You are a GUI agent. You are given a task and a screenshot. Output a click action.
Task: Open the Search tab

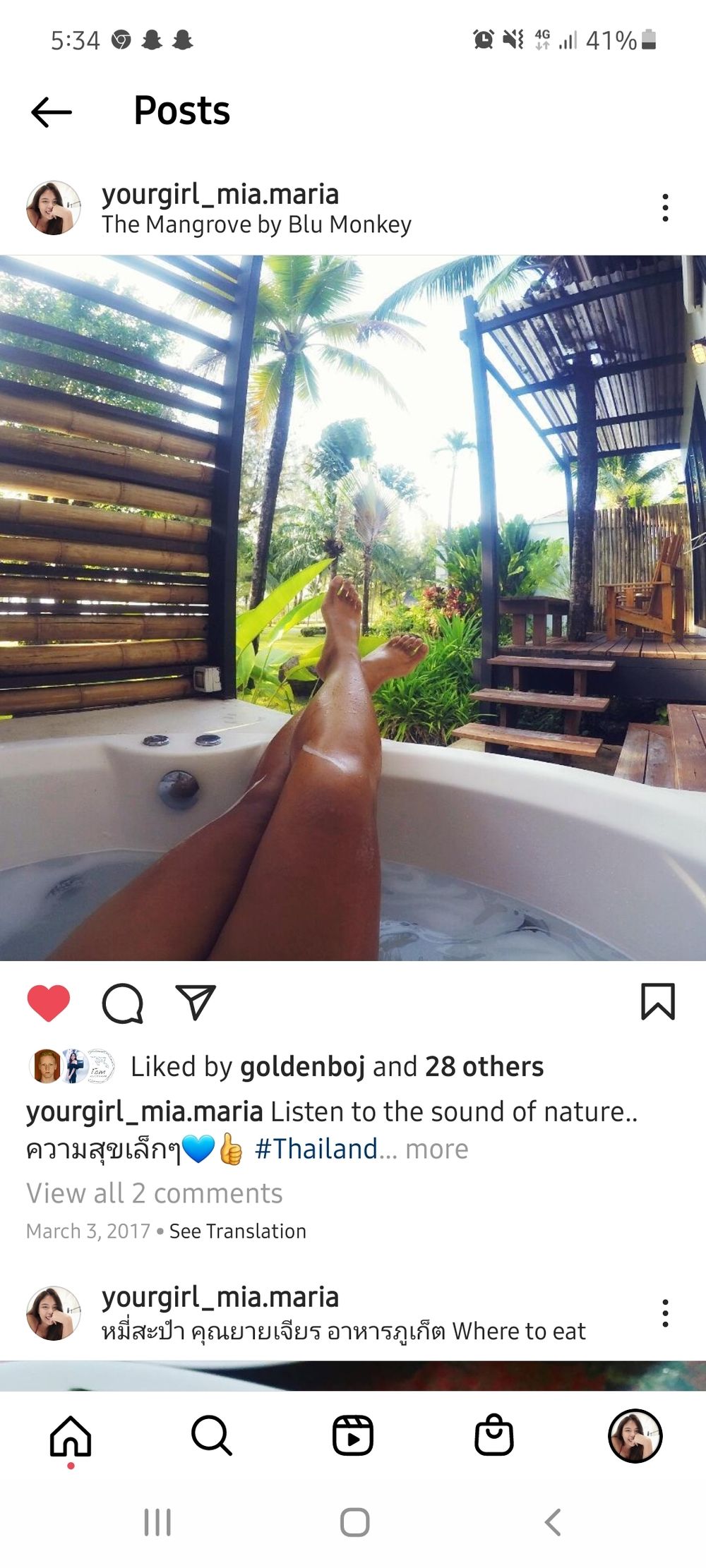[211, 1435]
